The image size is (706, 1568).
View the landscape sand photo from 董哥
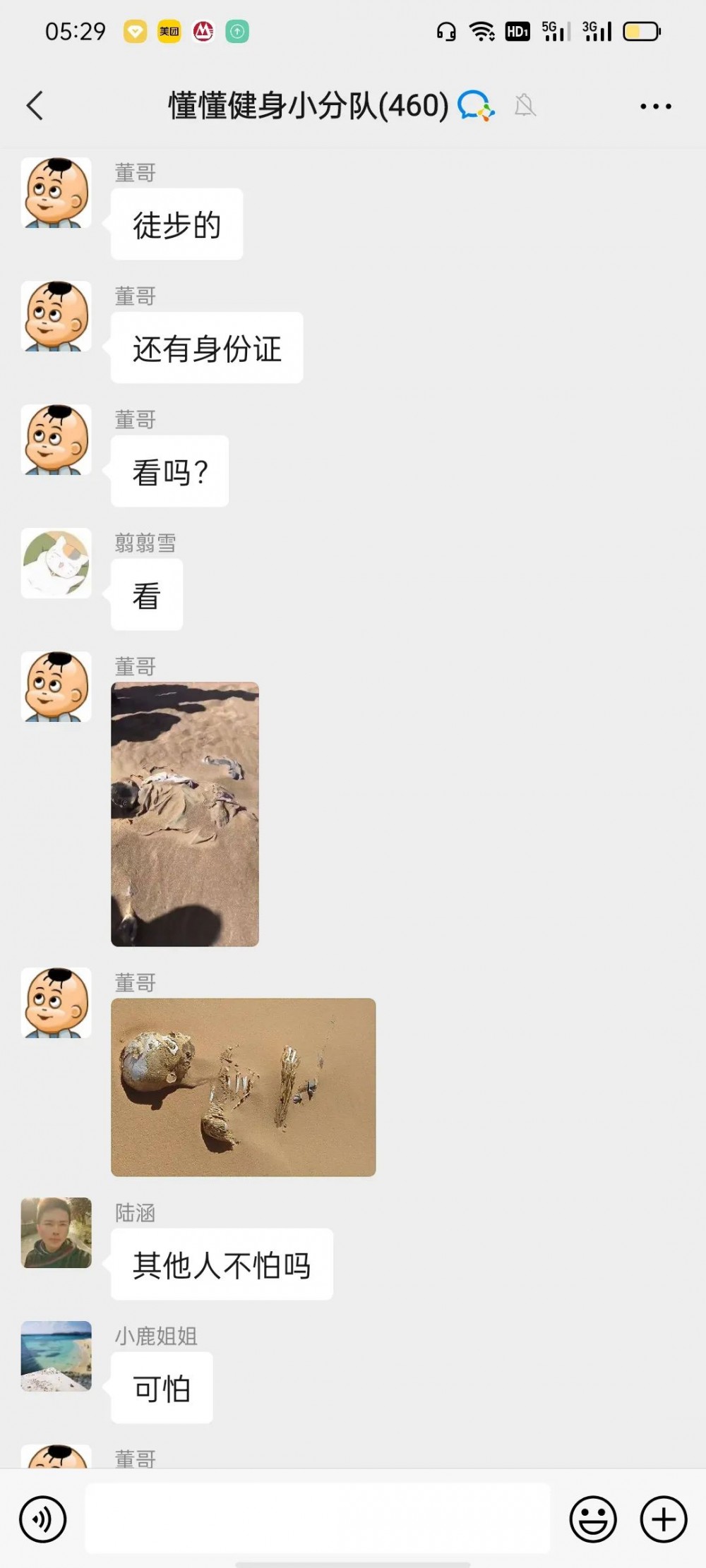coord(244,1087)
